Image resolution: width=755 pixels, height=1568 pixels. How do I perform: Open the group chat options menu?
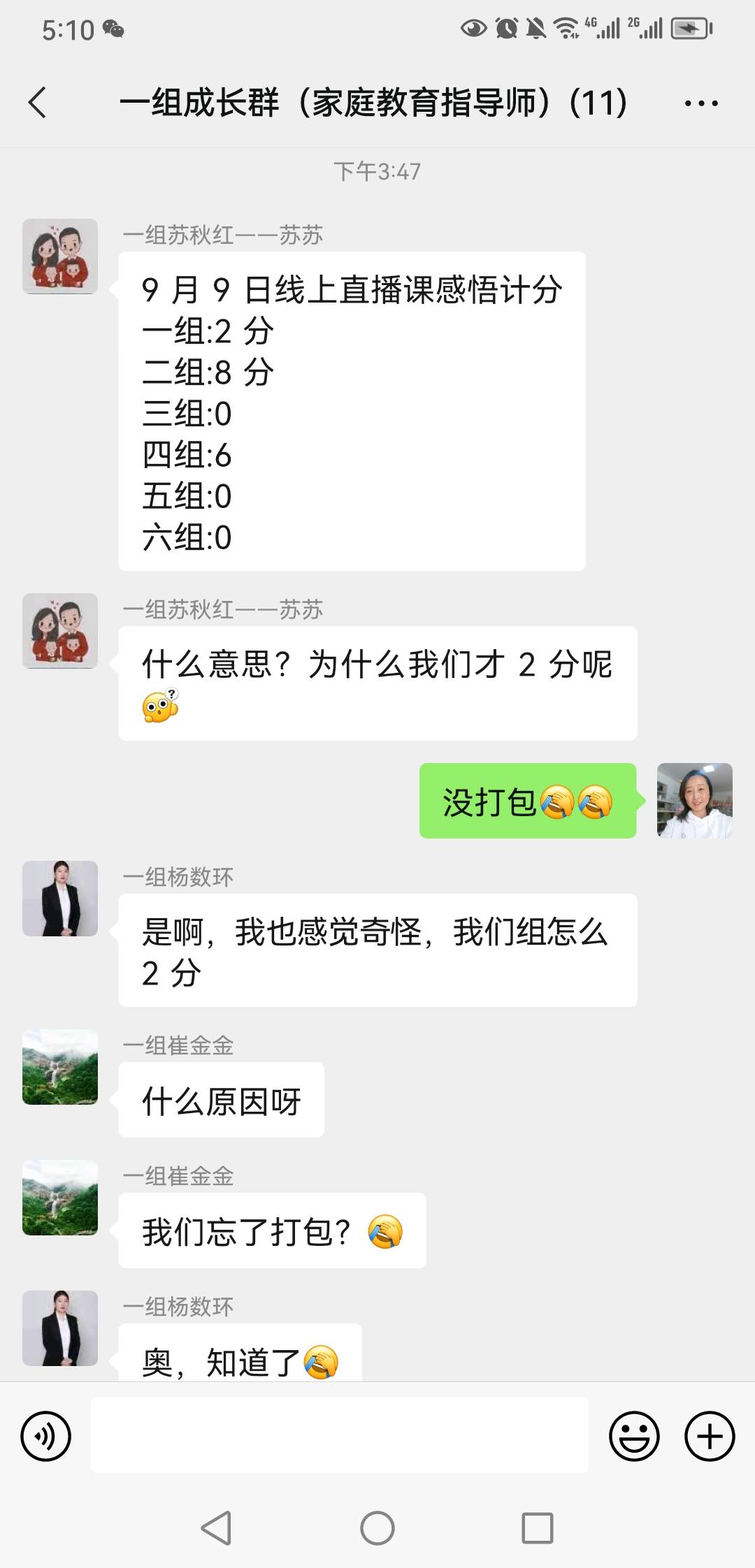coord(700,103)
